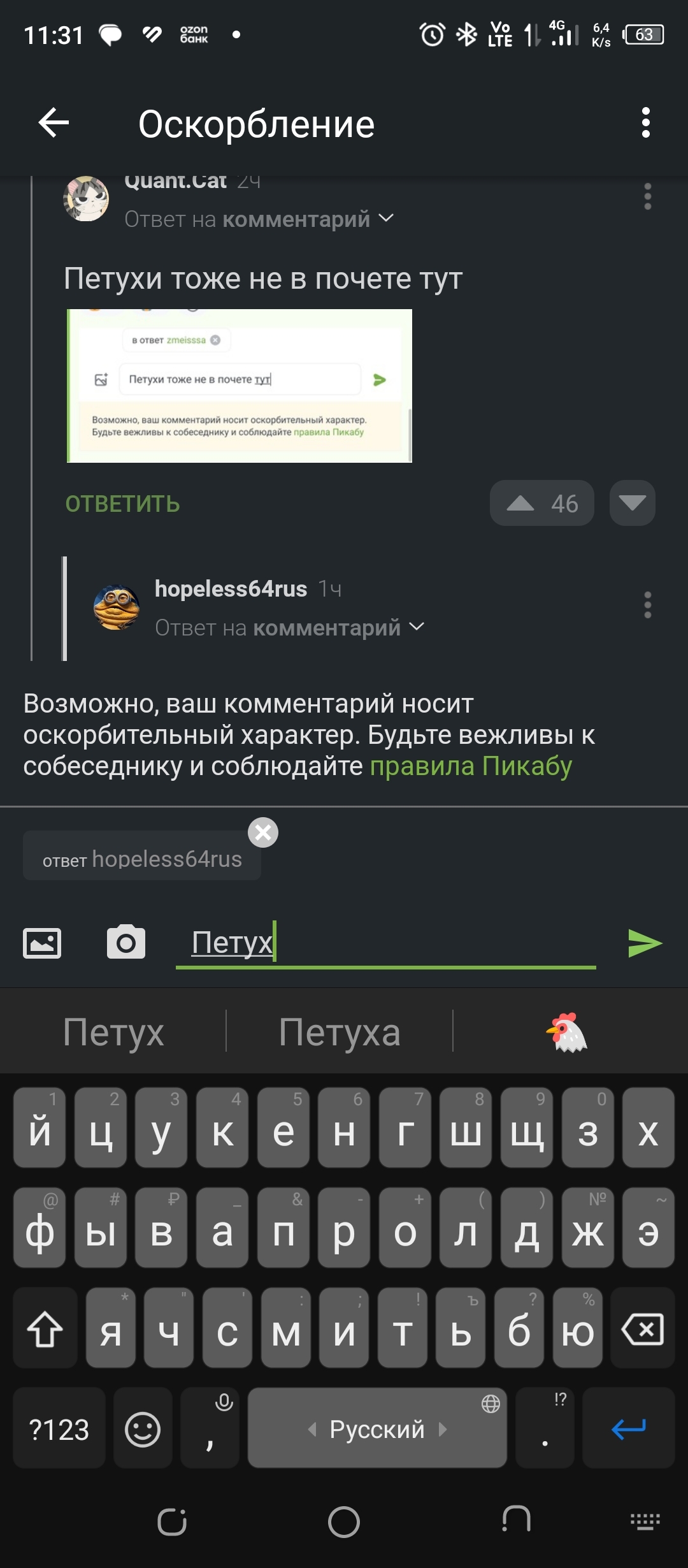Screen dimensions: 688x1568
Task: Hit the keyboard backspace key
Action: [x=642, y=1330]
